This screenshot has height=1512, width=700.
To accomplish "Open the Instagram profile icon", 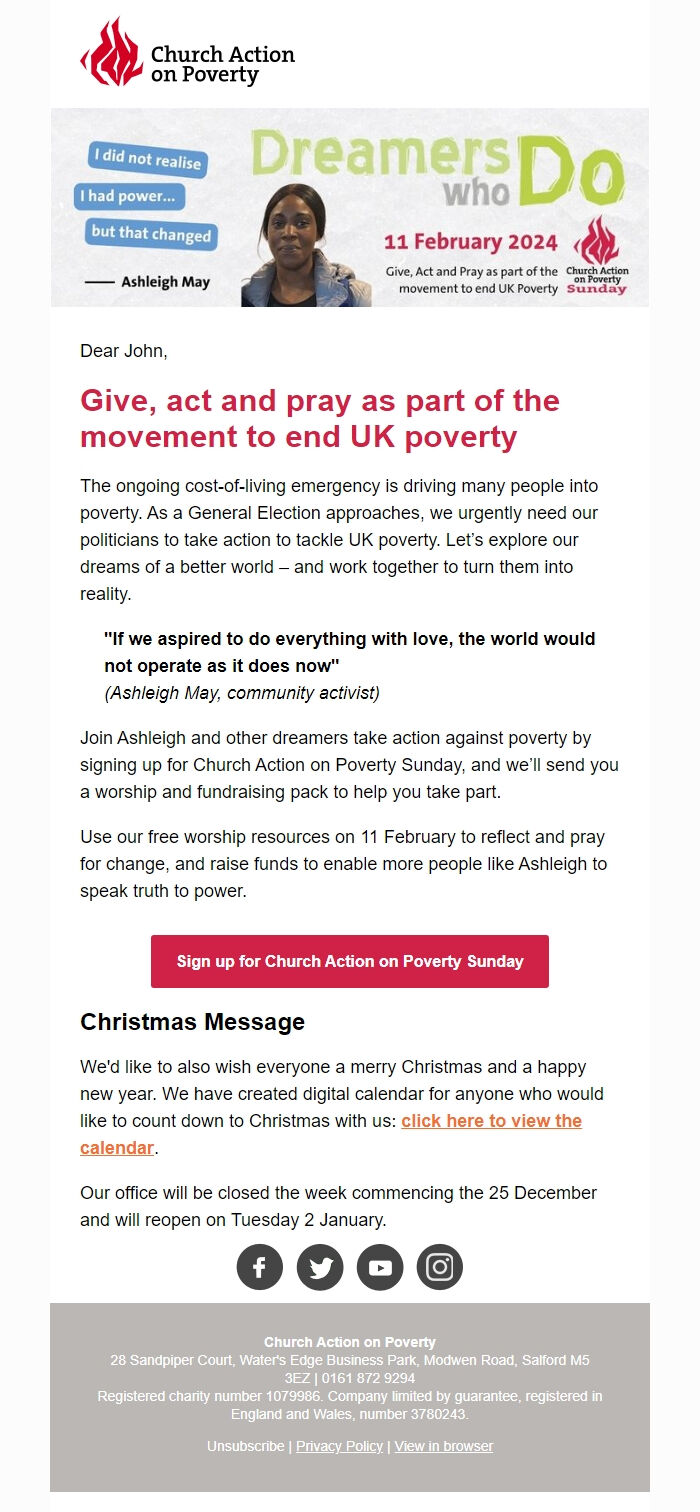I will [x=440, y=1267].
